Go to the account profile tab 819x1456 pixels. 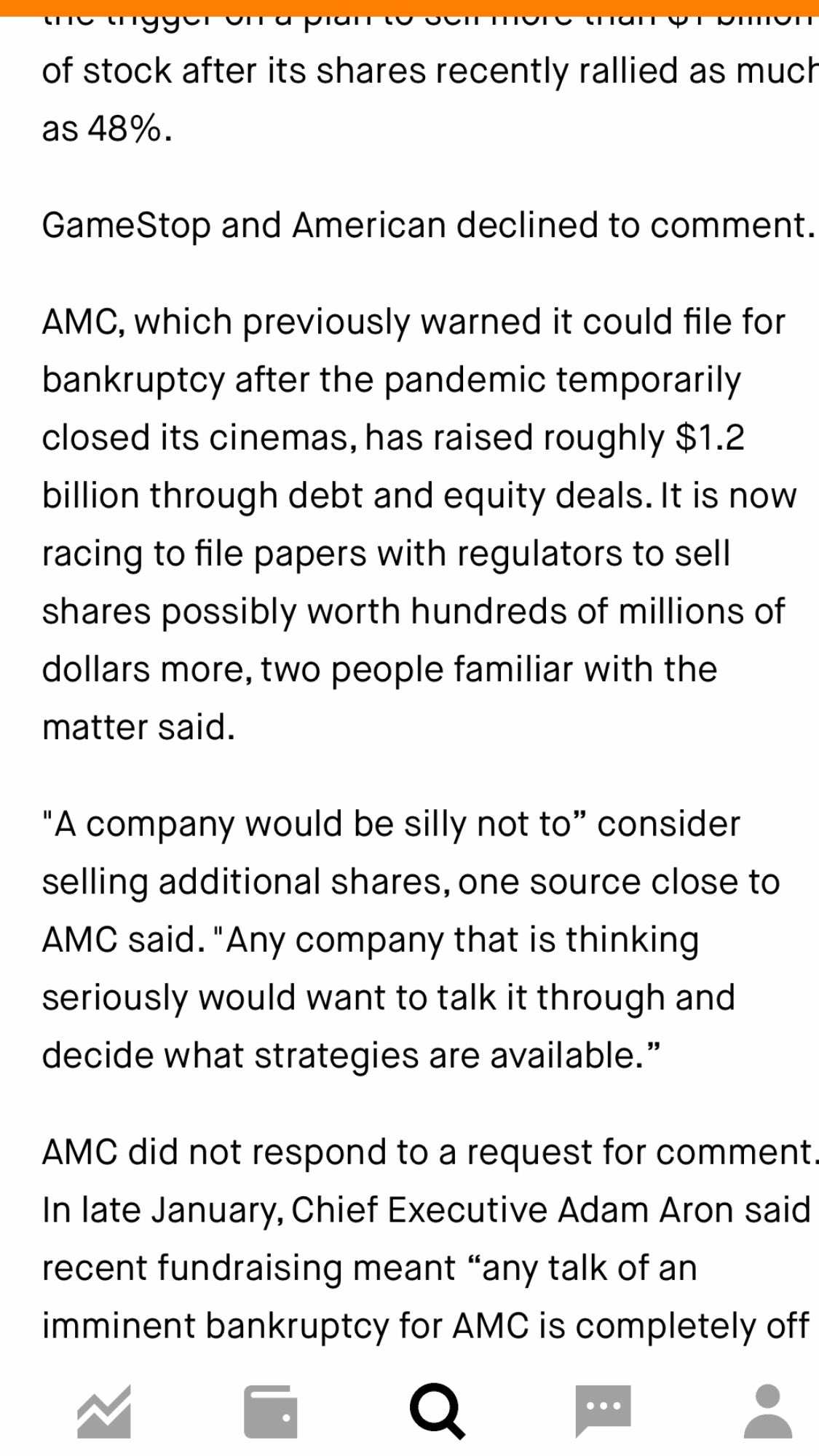(x=768, y=1411)
